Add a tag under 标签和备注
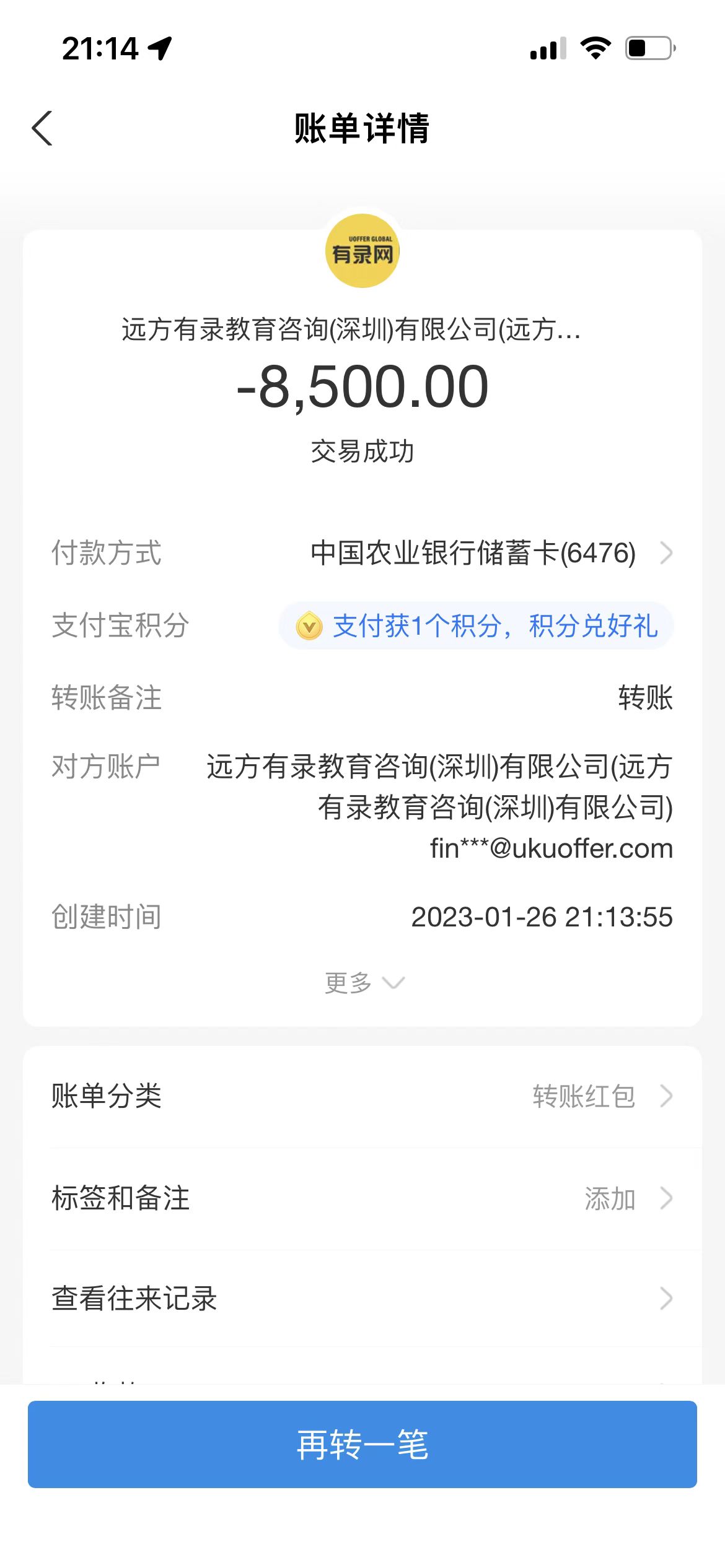 (362, 1198)
